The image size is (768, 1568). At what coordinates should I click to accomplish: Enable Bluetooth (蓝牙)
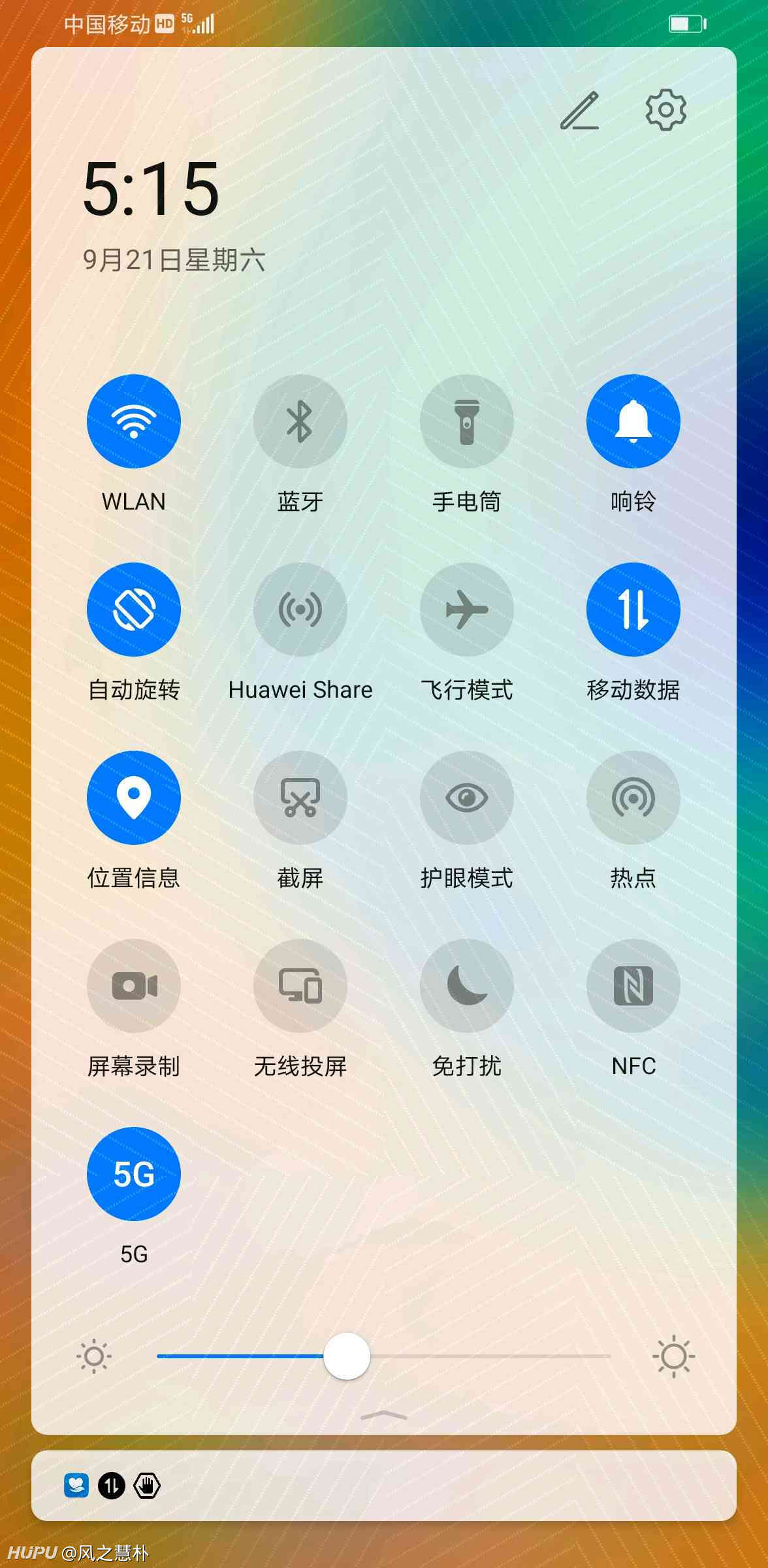pos(300,421)
